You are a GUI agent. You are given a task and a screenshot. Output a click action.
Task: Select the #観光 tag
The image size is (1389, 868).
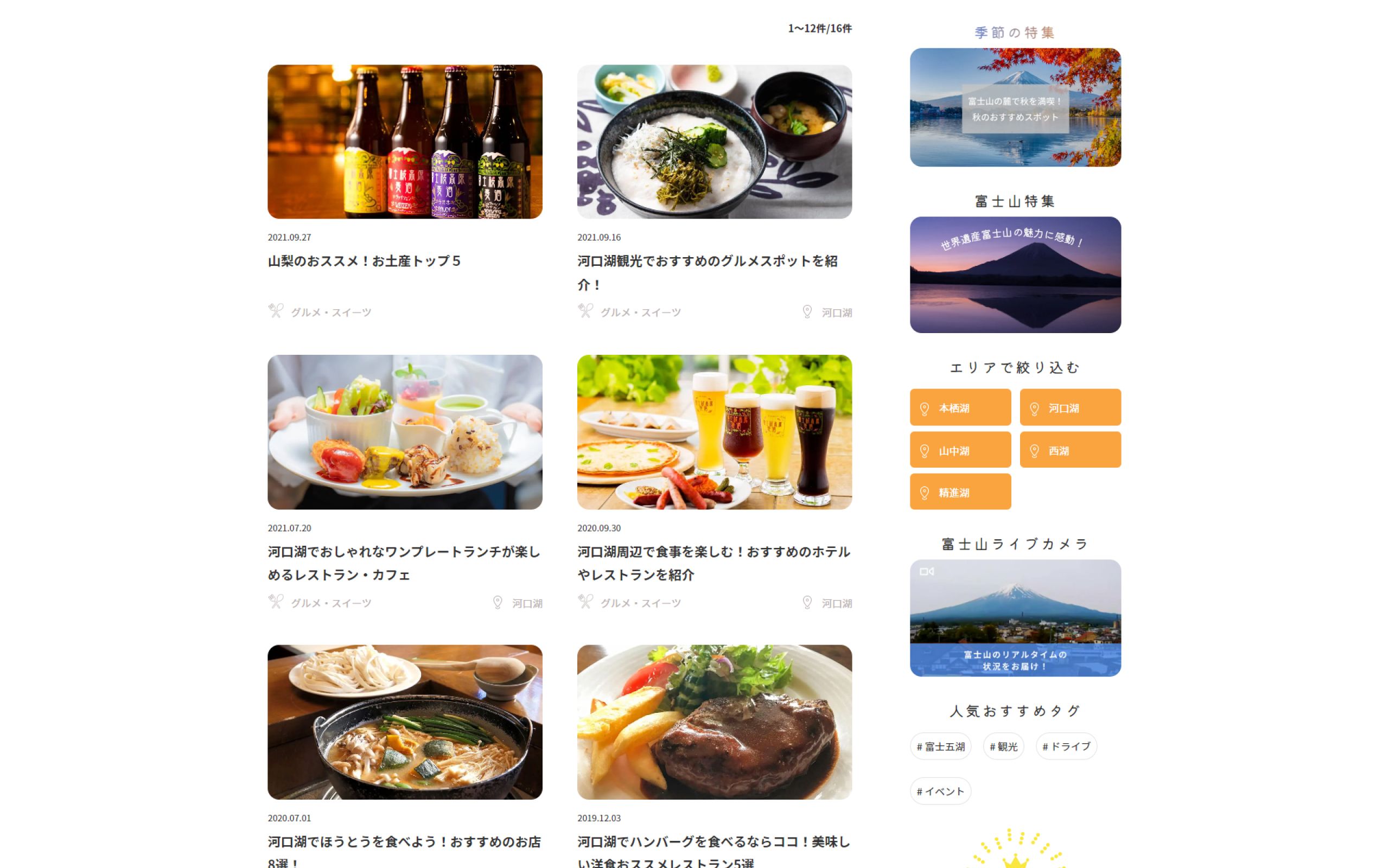(x=1003, y=746)
